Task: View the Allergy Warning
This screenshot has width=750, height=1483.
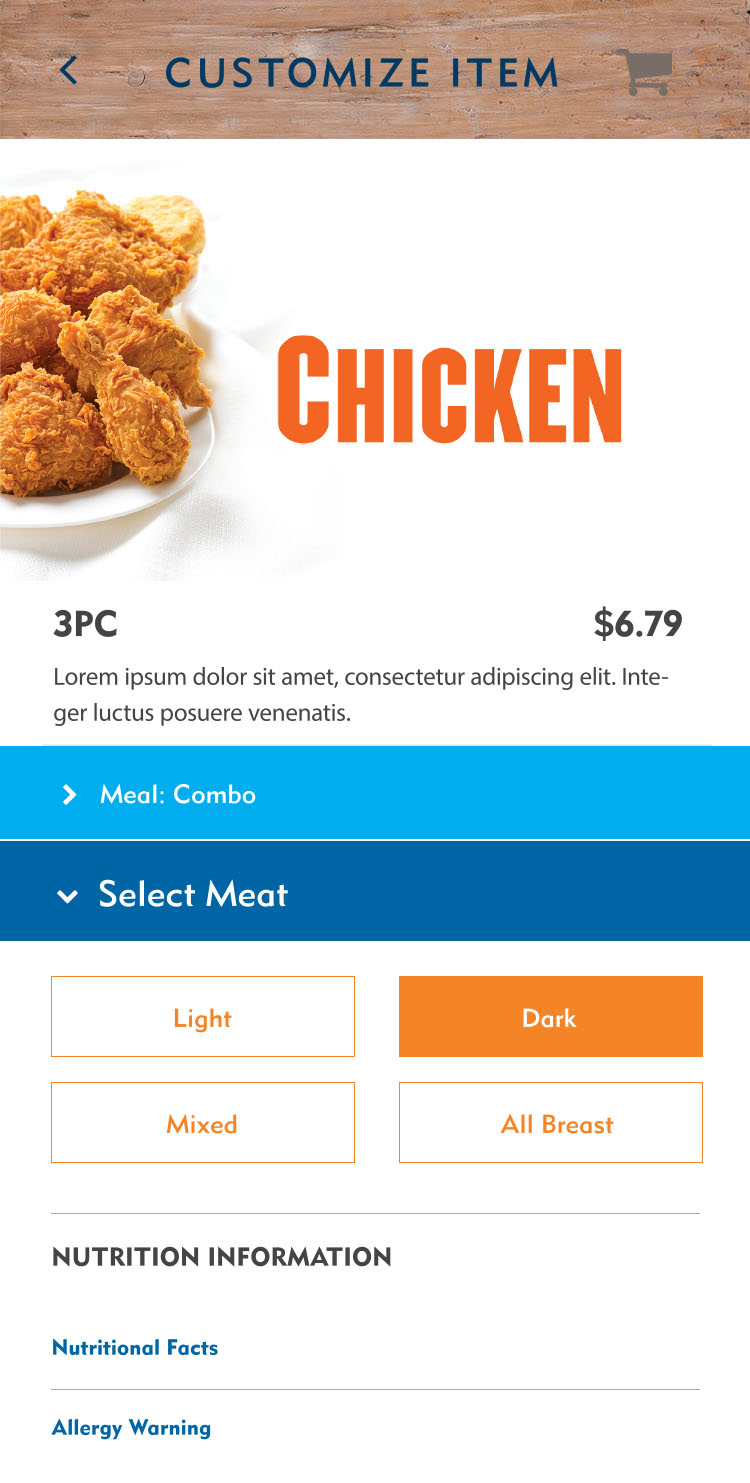Action: (131, 1428)
